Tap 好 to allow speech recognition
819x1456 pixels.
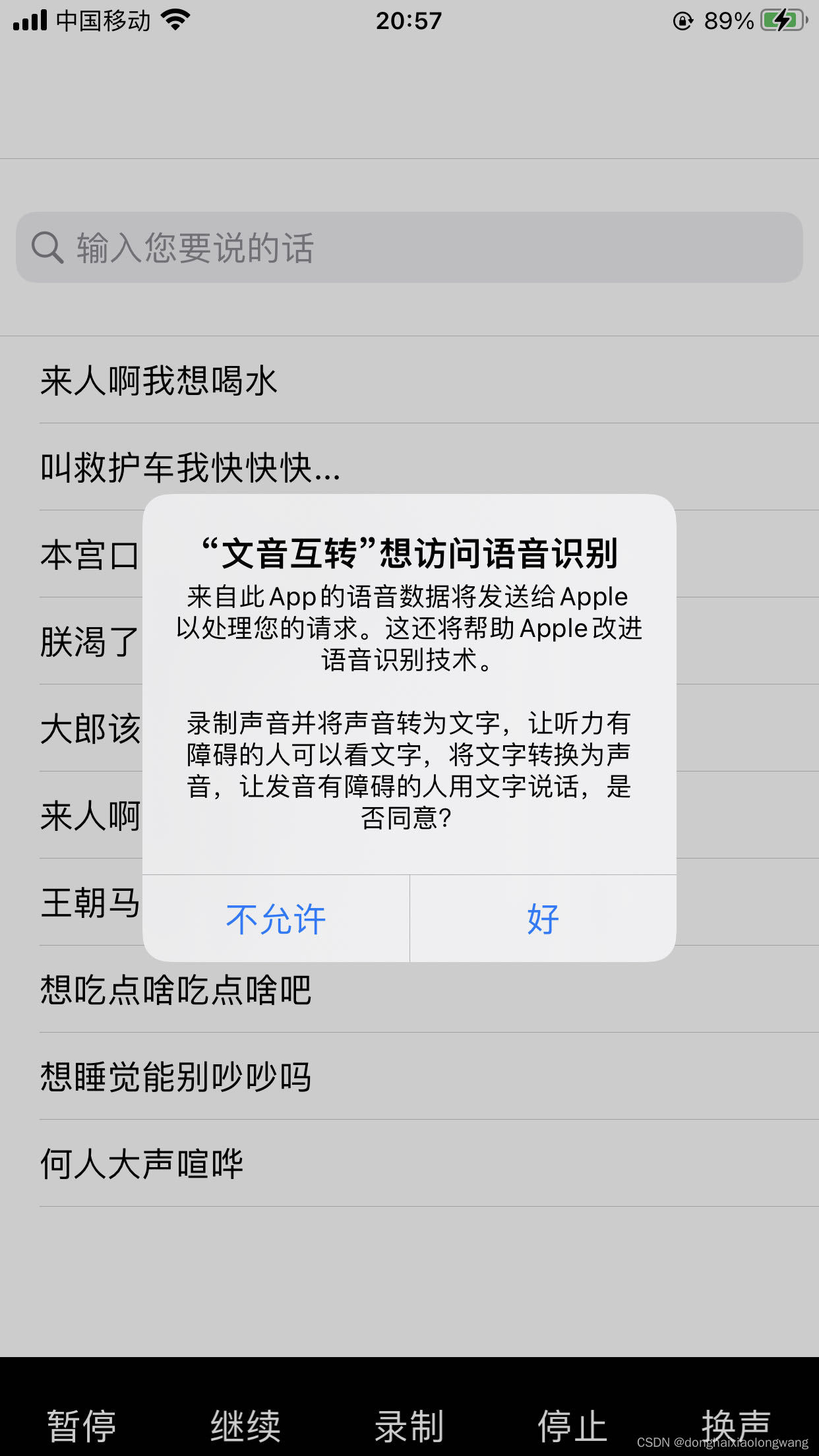coord(543,919)
